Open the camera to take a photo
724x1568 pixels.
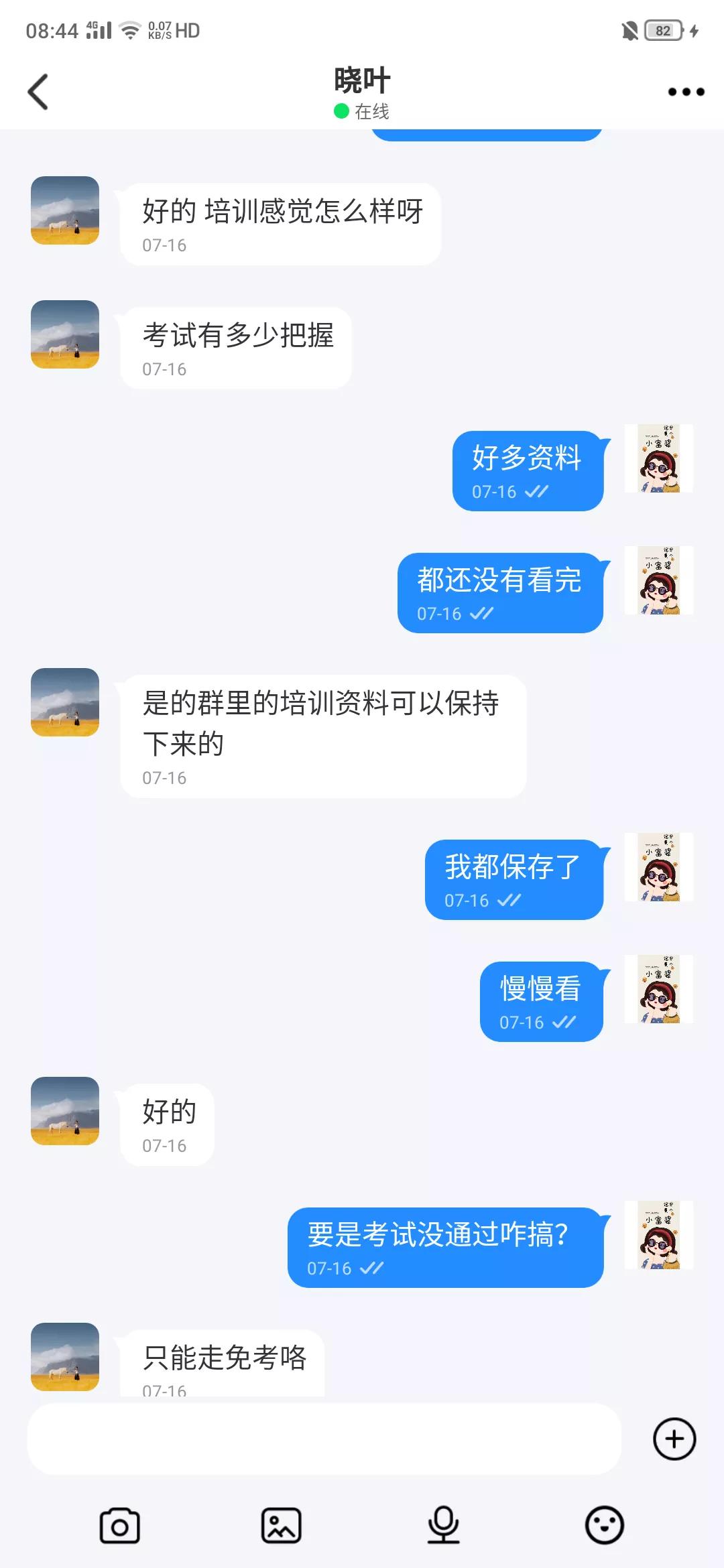(x=119, y=1522)
